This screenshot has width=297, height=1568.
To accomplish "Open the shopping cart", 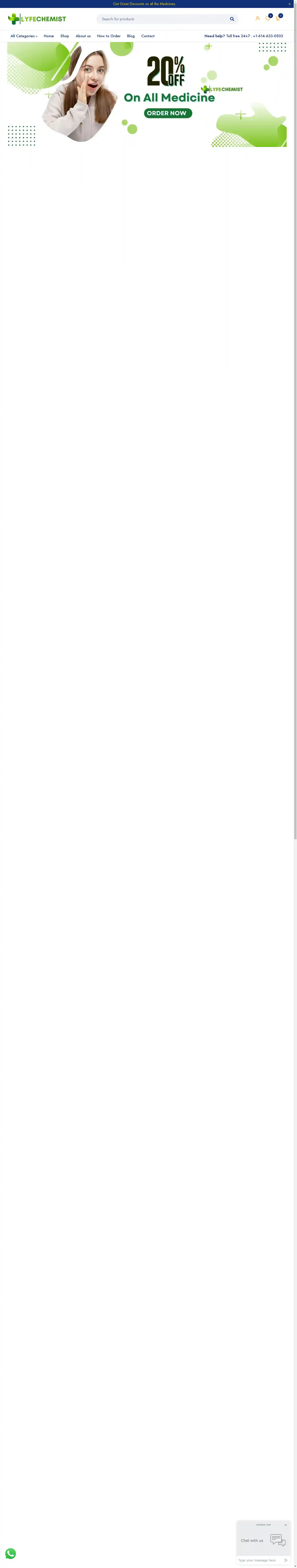I will pos(278,18).
